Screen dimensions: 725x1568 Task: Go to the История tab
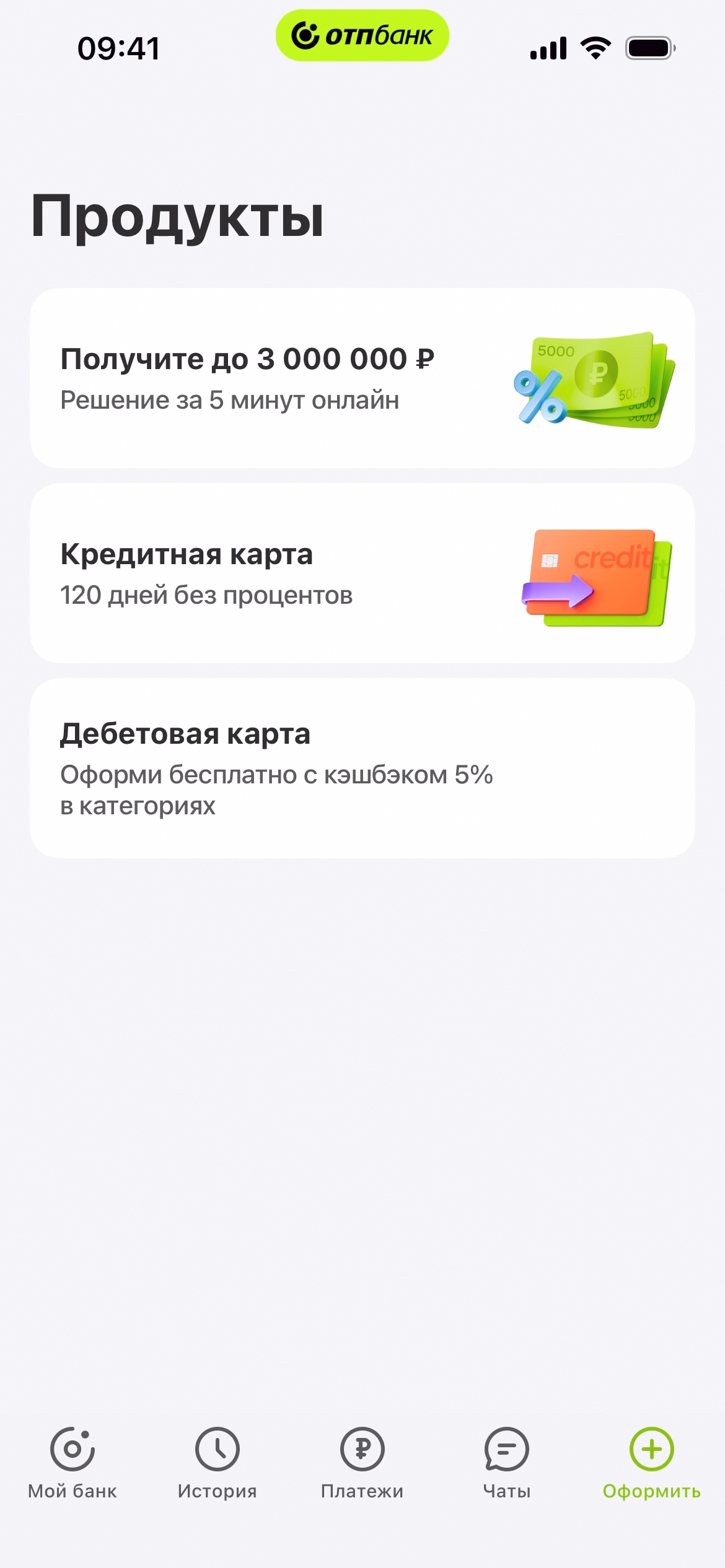click(217, 1463)
